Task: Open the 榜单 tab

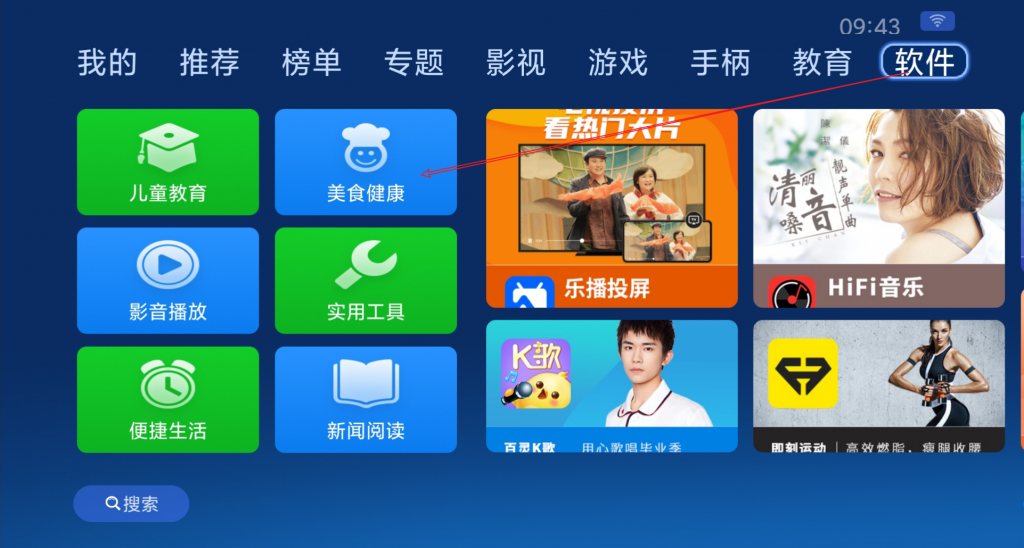Action: [311, 62]
